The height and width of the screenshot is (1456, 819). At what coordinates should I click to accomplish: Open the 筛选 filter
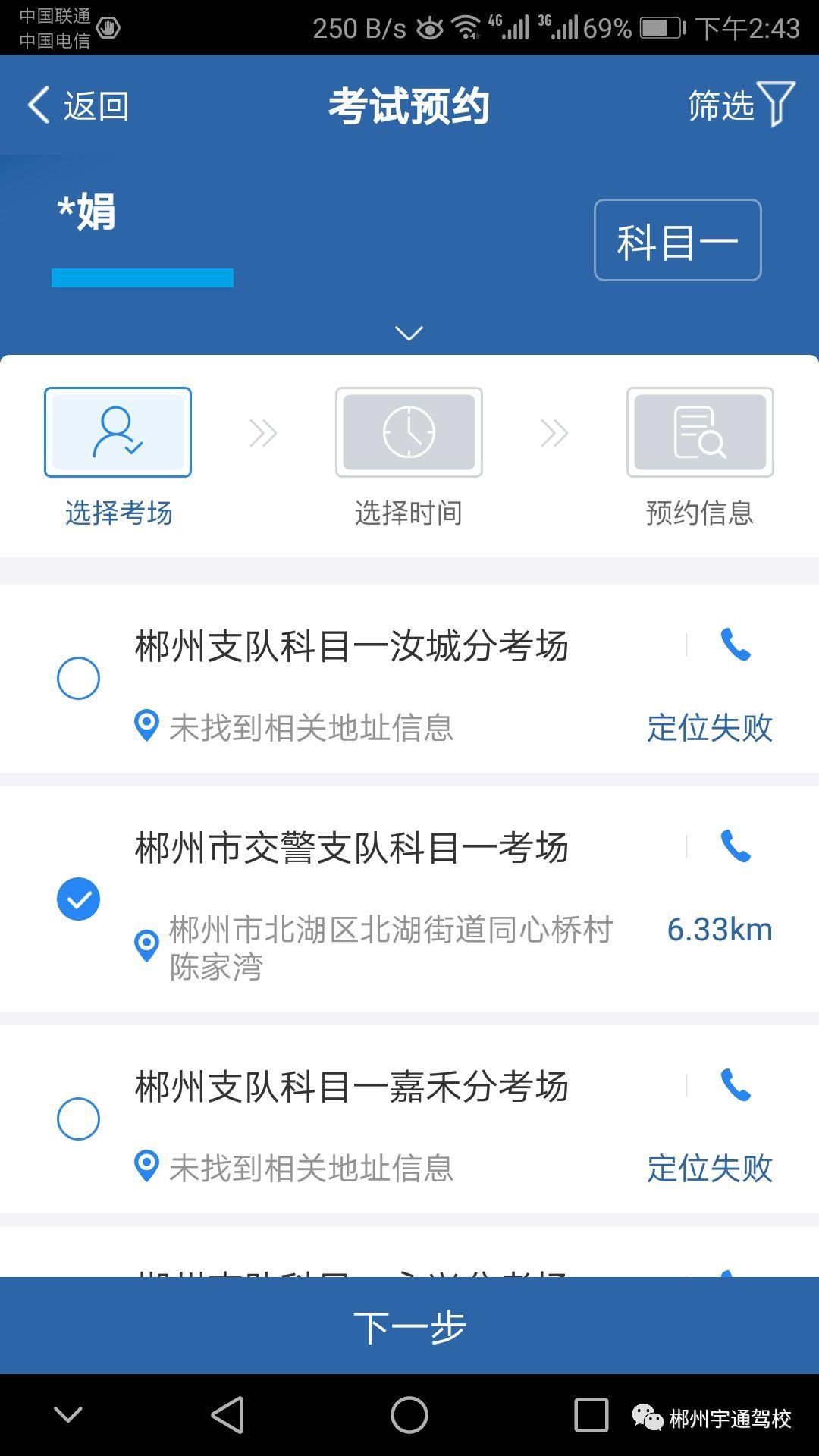[x=741, y=105]
